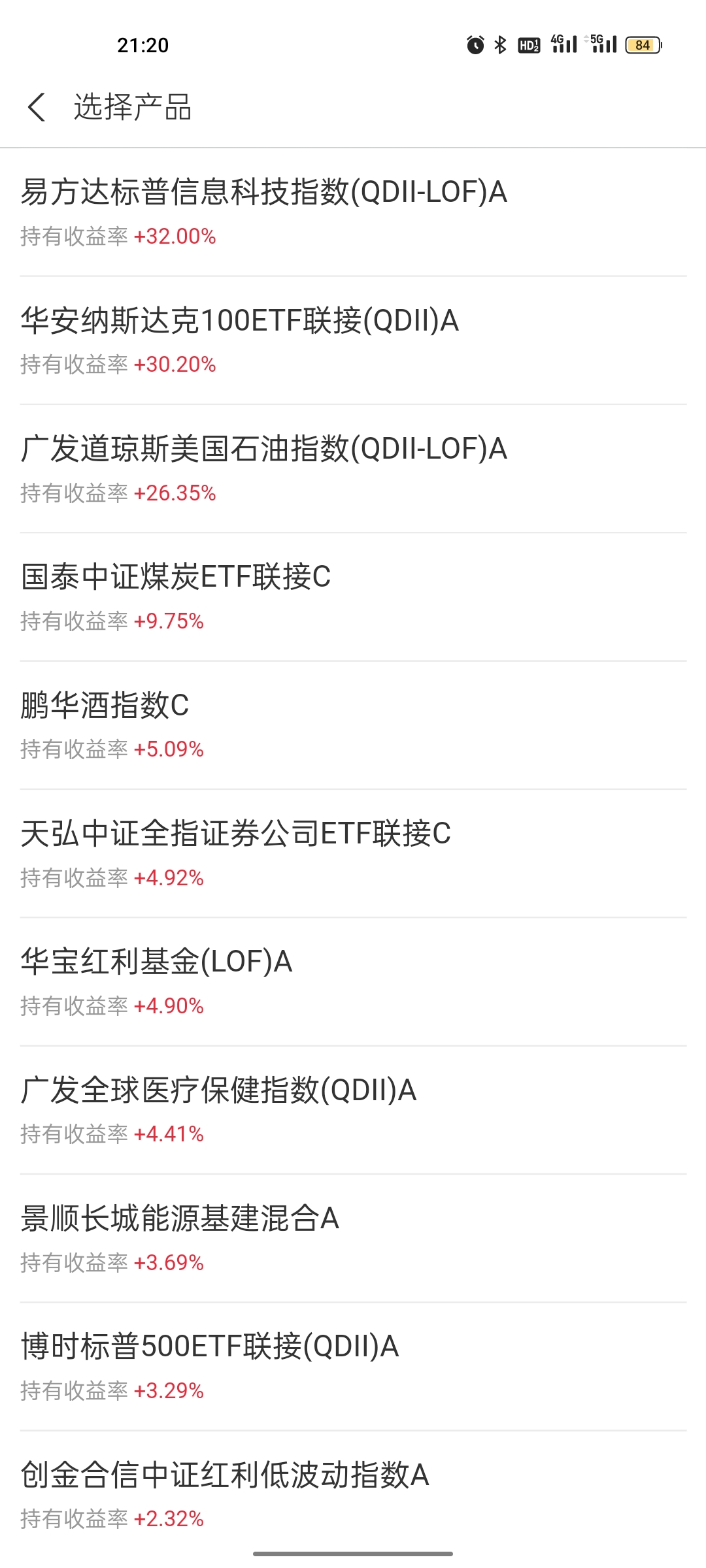Open 鹏华酒指数C entry
The width and height of the screenshot is (706, 1568).
tap(353, 725)
